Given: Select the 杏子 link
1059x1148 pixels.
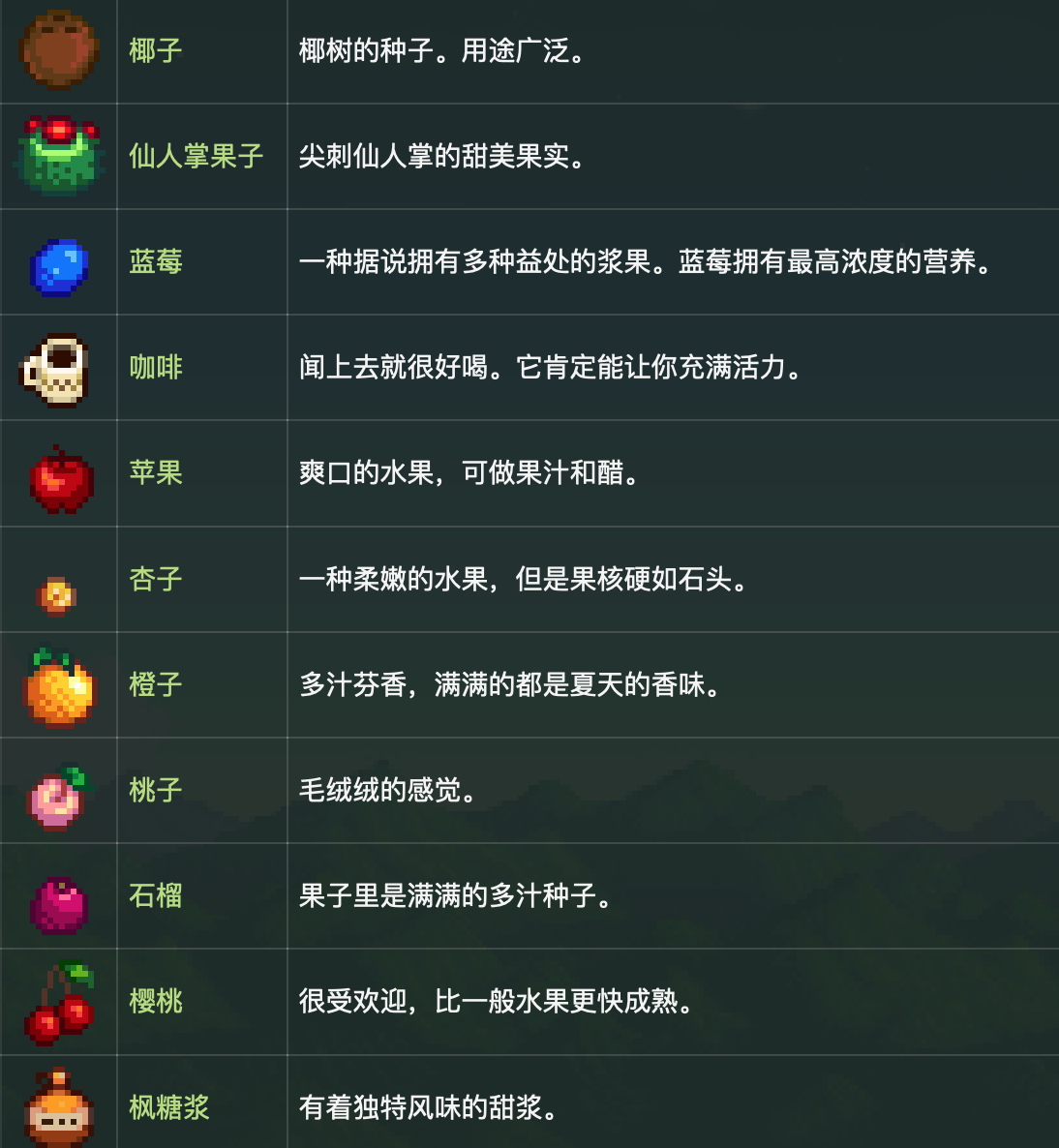Looking at the screenshot, I should point(155,579).
